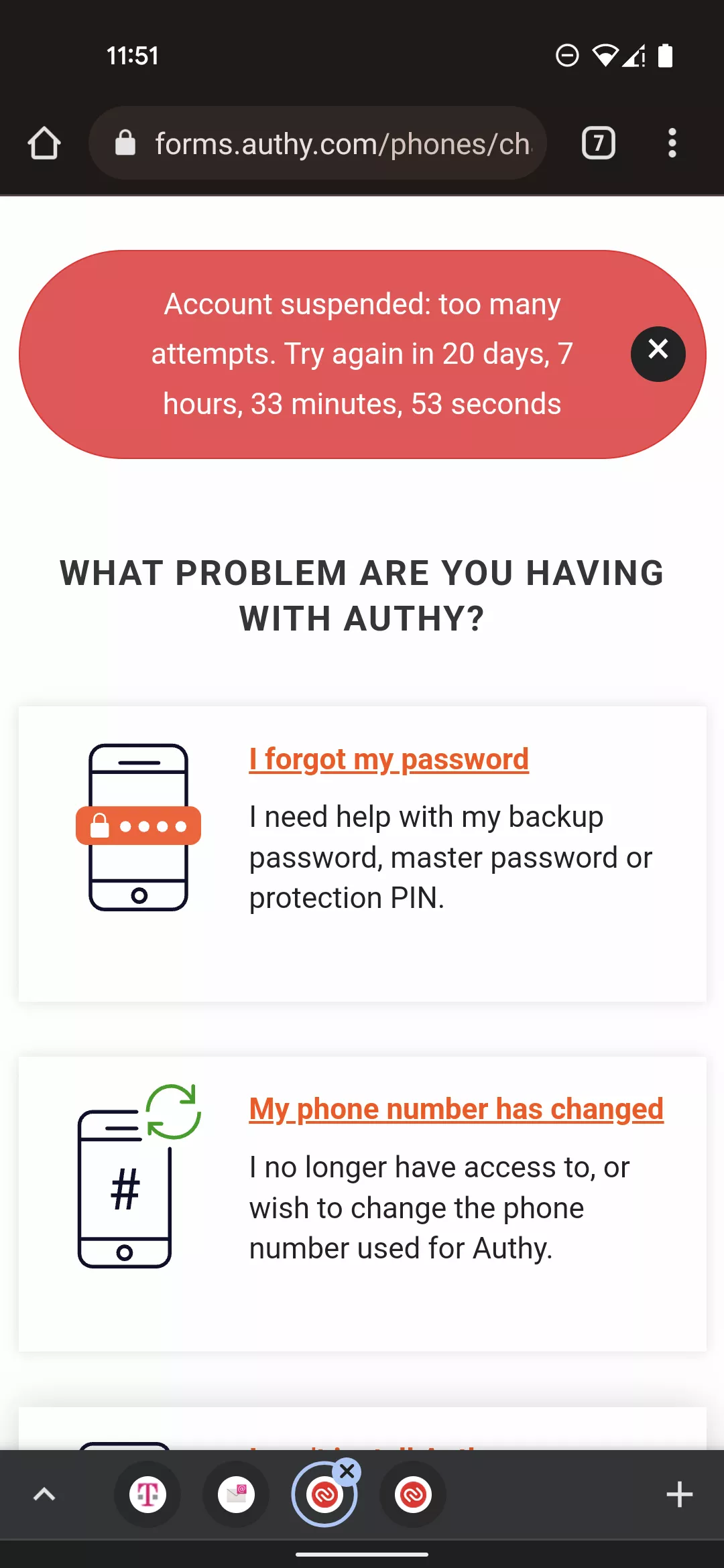Open the tab switcher showing 7 tabs

click(598, 143)
